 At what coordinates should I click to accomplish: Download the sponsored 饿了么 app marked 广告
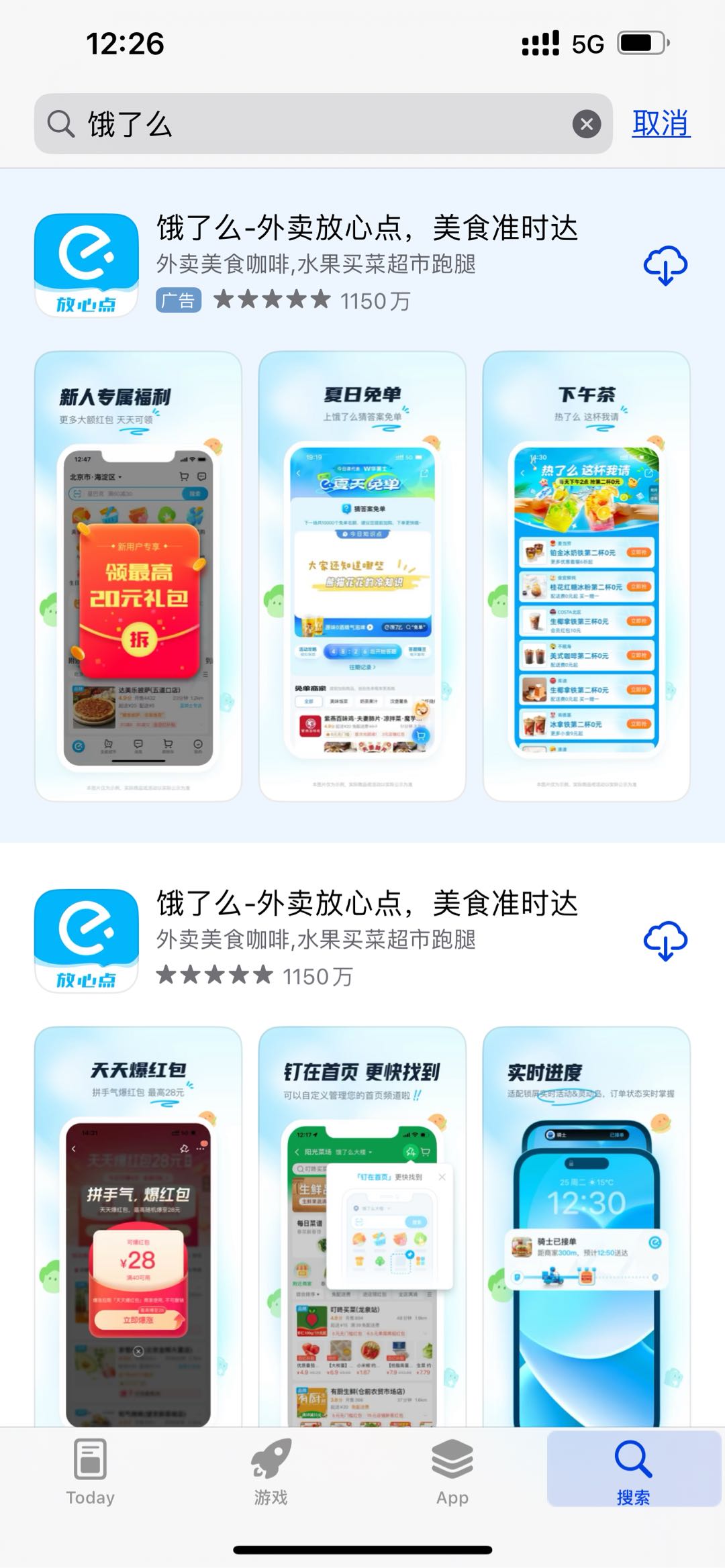pyautogui.click(x=665, y=265)
